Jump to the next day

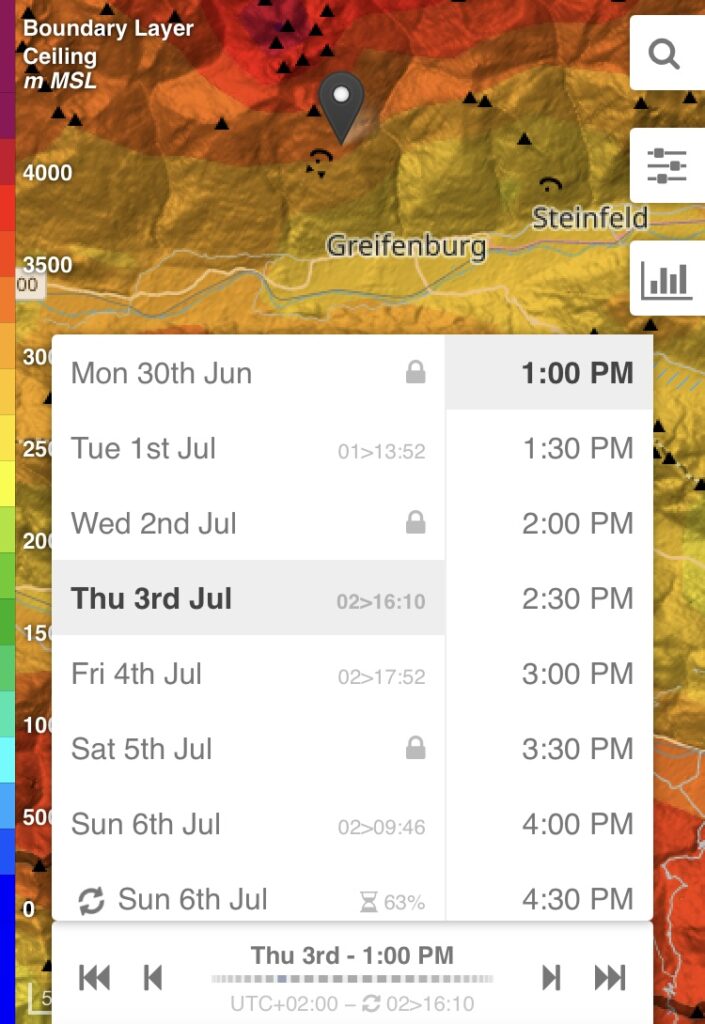click(x=610, y=977)
